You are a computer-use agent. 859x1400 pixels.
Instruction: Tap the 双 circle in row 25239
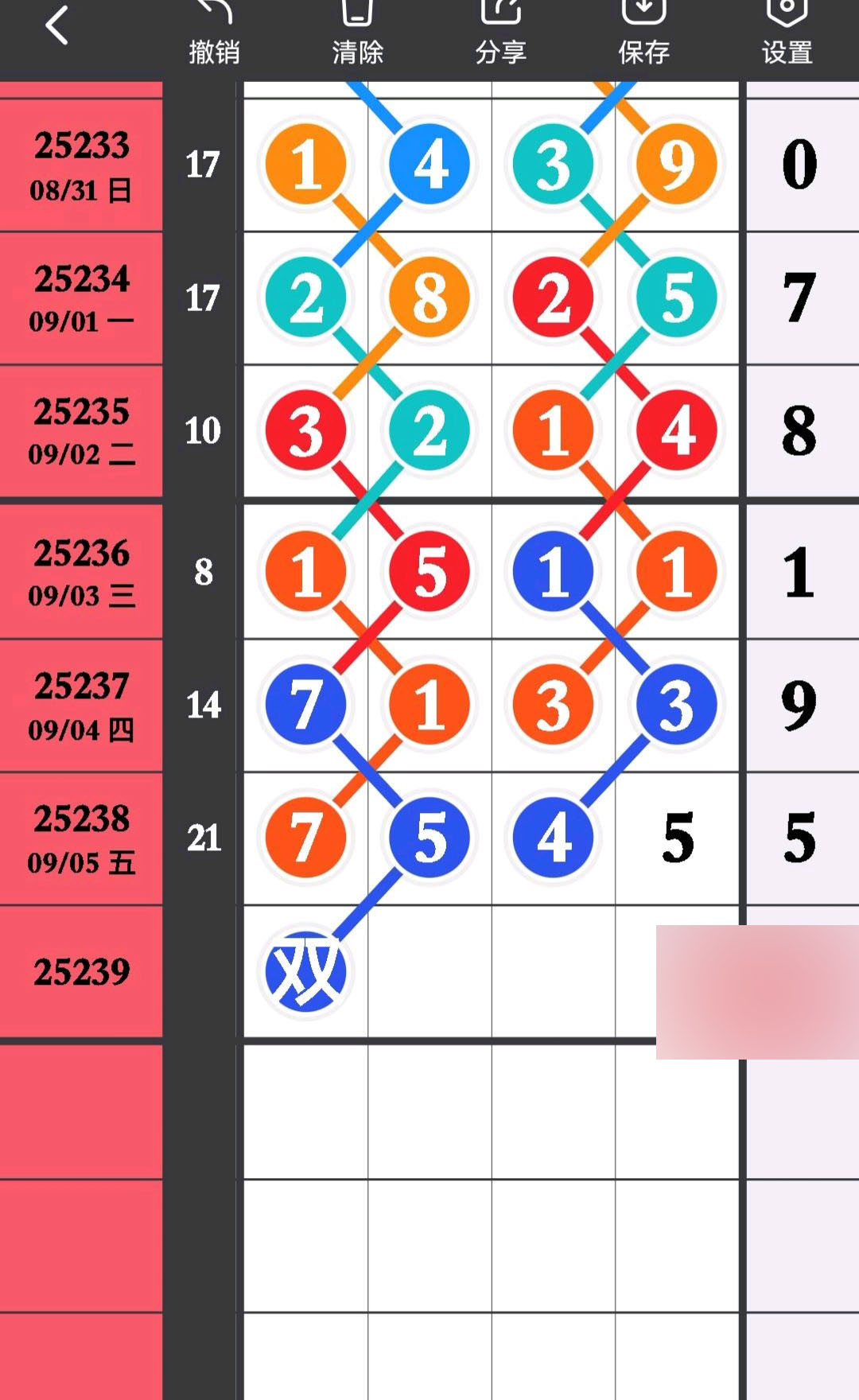305,971
